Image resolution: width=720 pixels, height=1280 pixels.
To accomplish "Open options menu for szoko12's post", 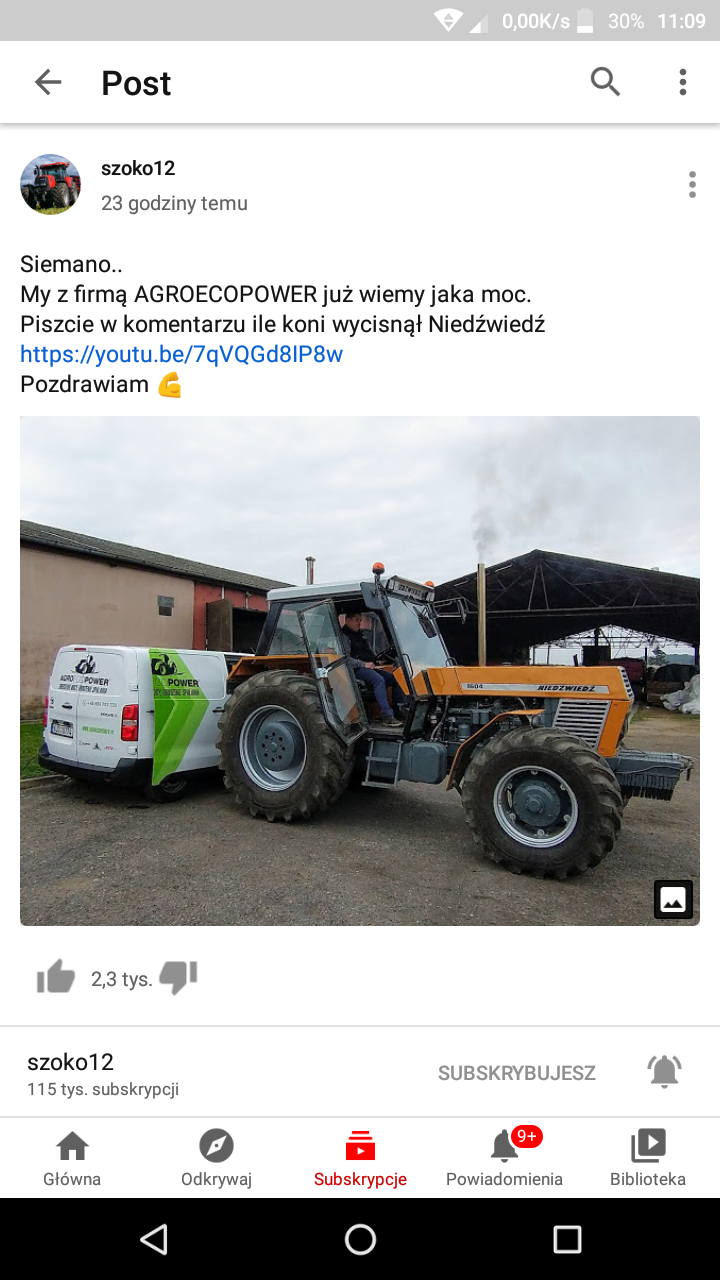I will (692, 185).
